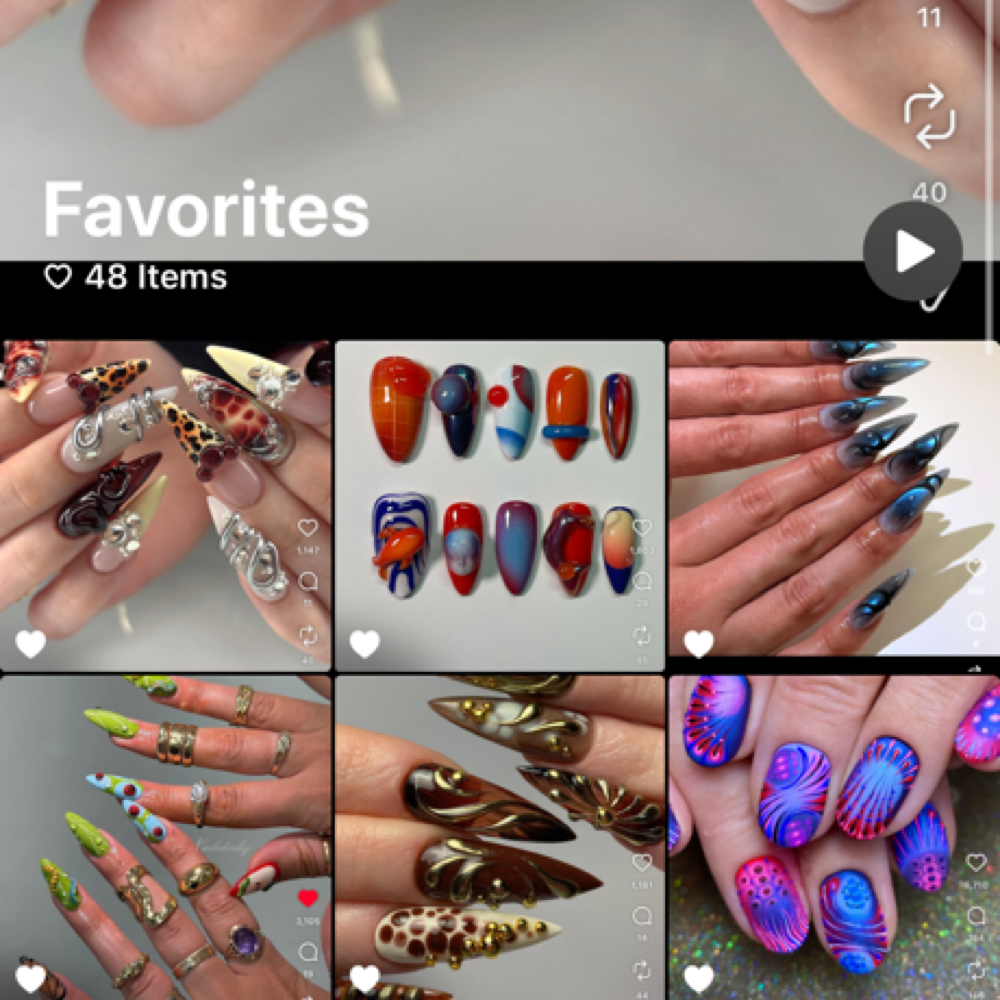1000x1000 pixels.
Task: Tap the repost icon on the header
Action: [929, 117]
